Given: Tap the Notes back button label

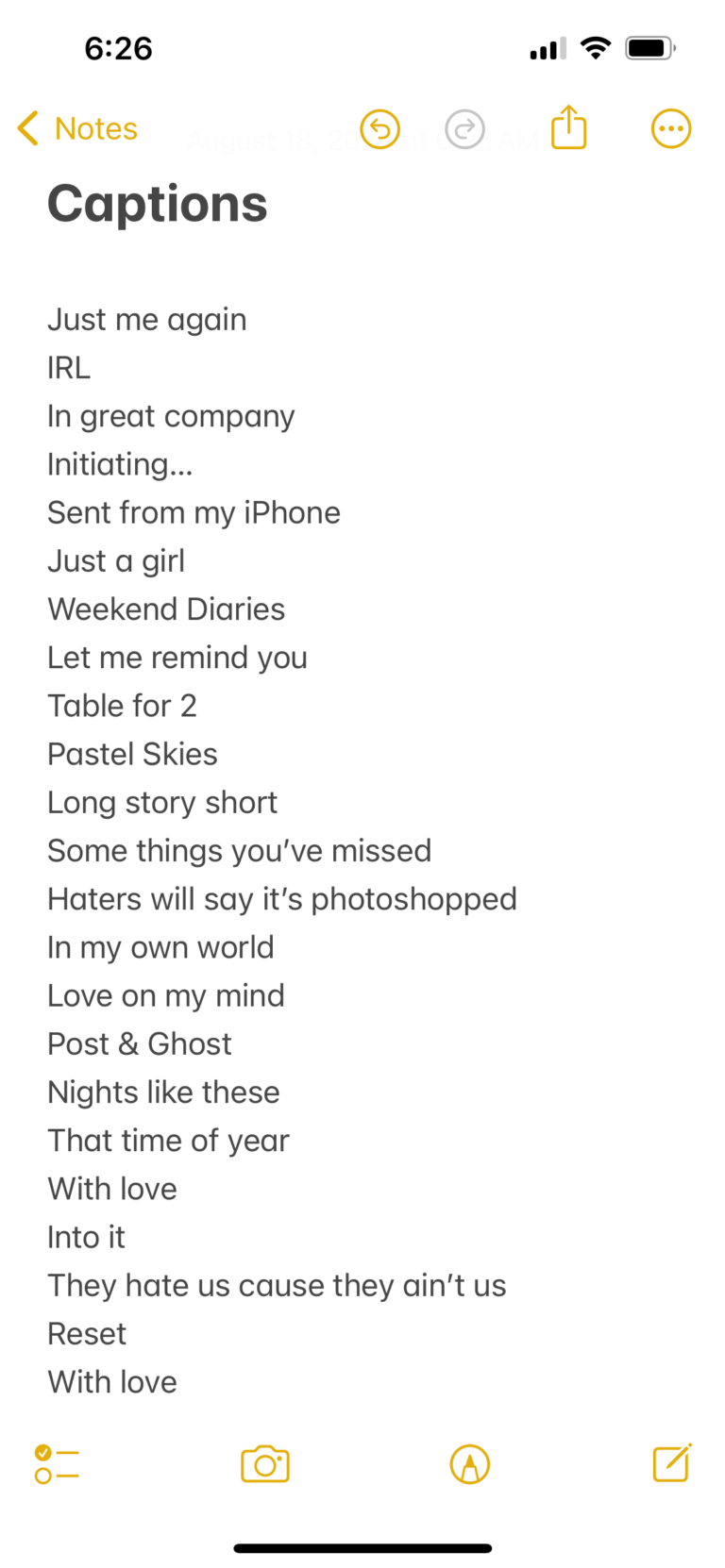Looking at the screenshot, I should click(95, 128).
